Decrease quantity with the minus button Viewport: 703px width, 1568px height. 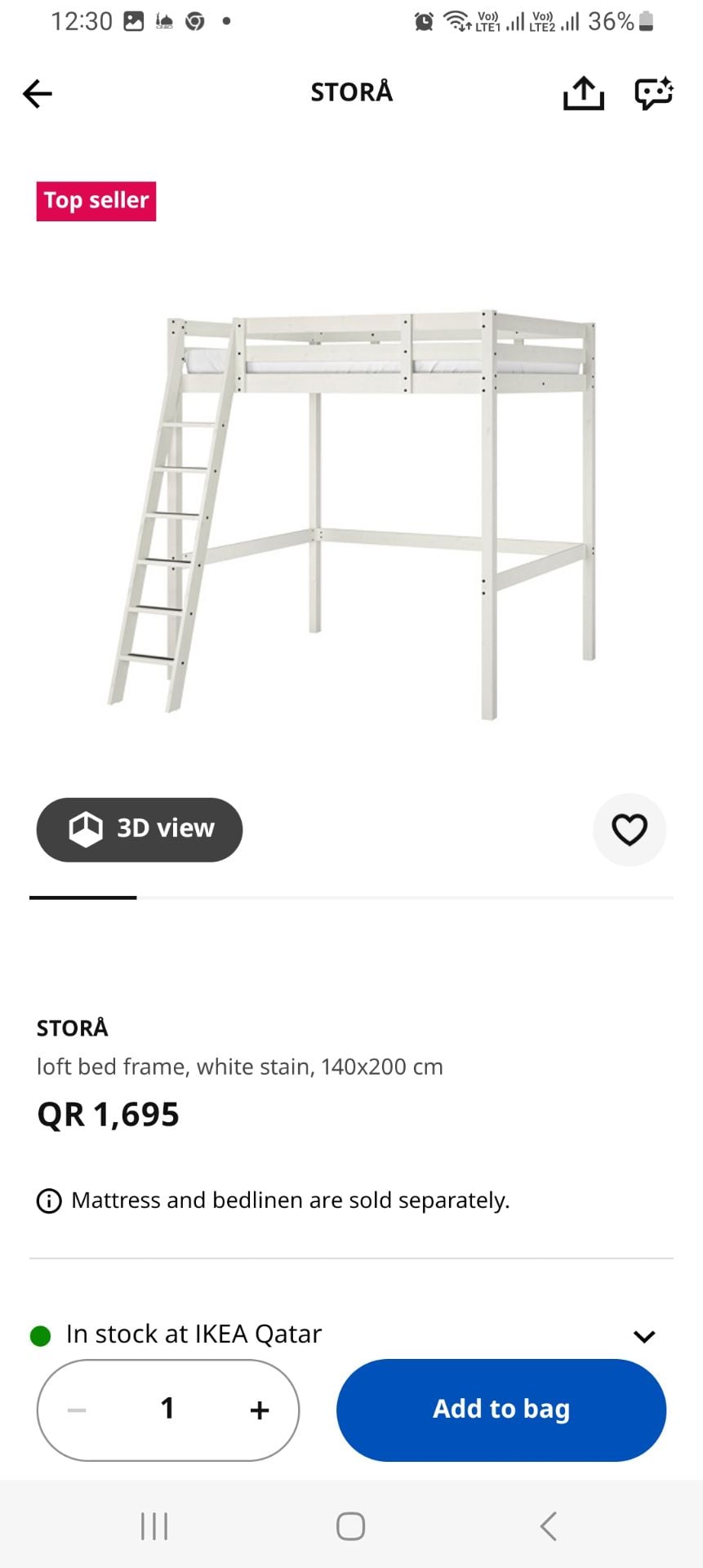click(x=77, y=1410)
